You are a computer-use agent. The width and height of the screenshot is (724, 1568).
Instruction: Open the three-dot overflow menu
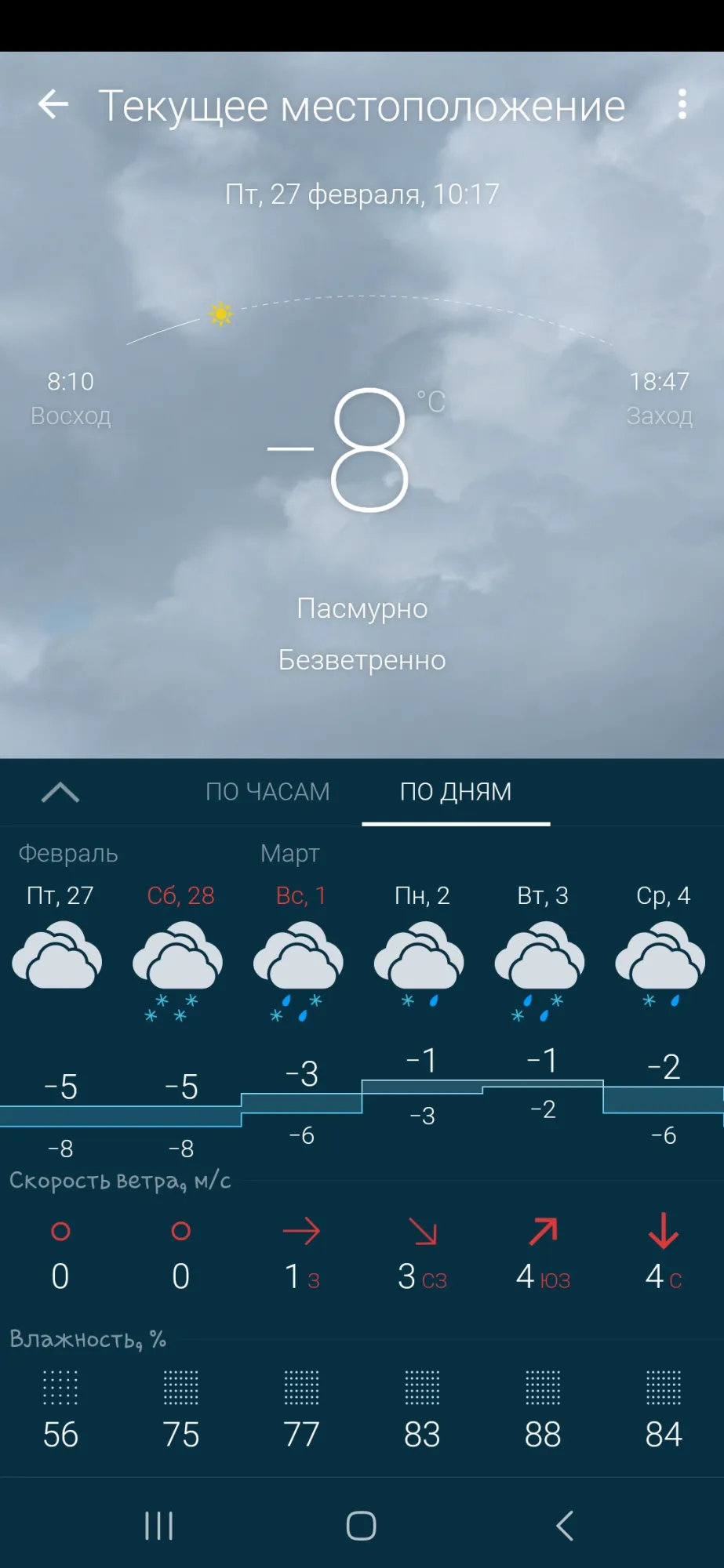(682, 104)
